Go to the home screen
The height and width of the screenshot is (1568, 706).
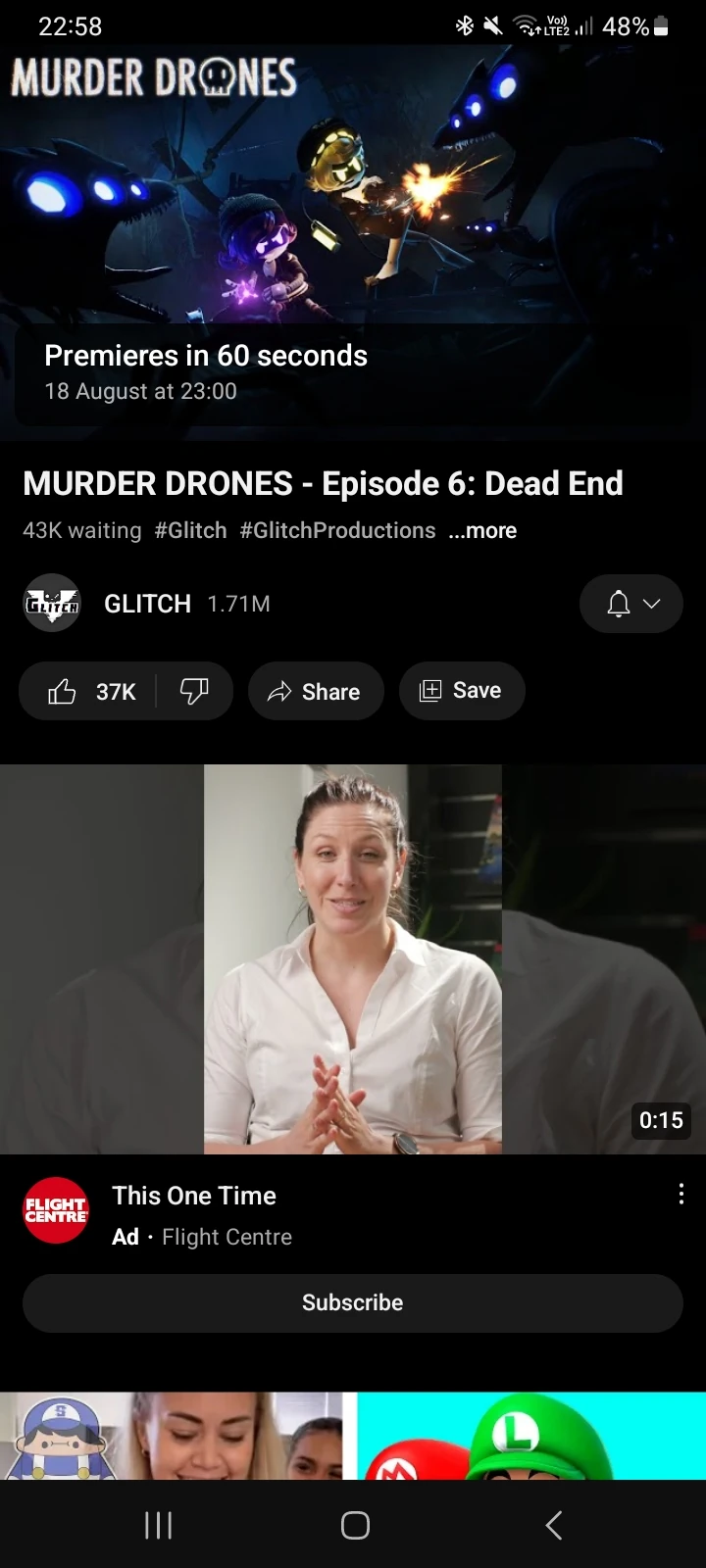tap(355, 1525)
